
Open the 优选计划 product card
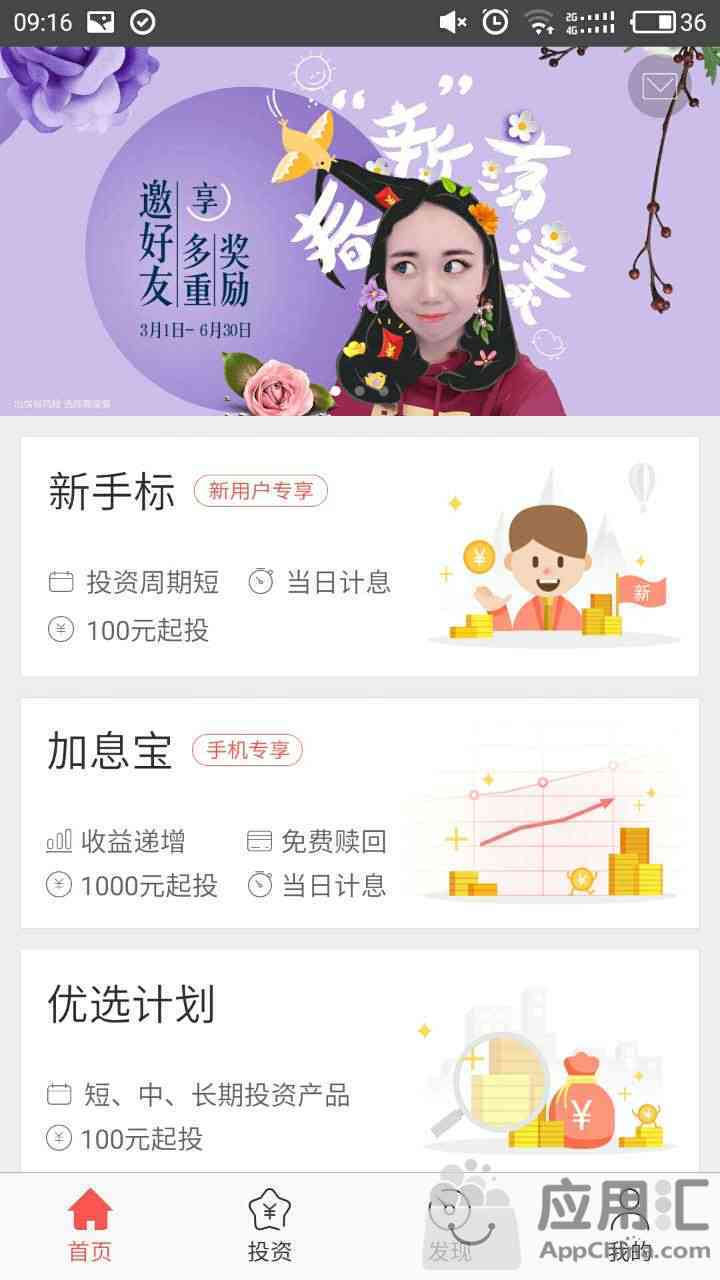coord(360,1060)
